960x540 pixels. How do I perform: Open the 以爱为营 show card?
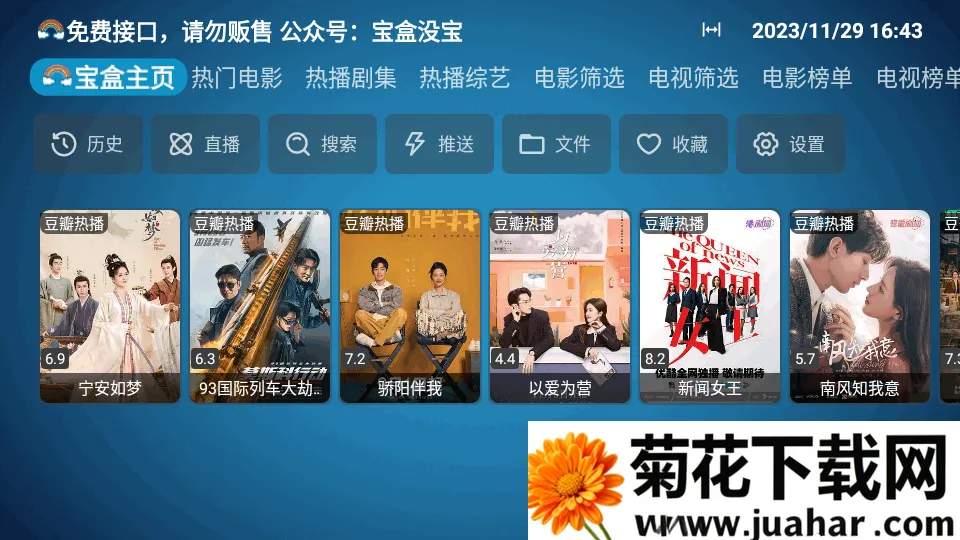pyautogui.click(x=560, y=305)
